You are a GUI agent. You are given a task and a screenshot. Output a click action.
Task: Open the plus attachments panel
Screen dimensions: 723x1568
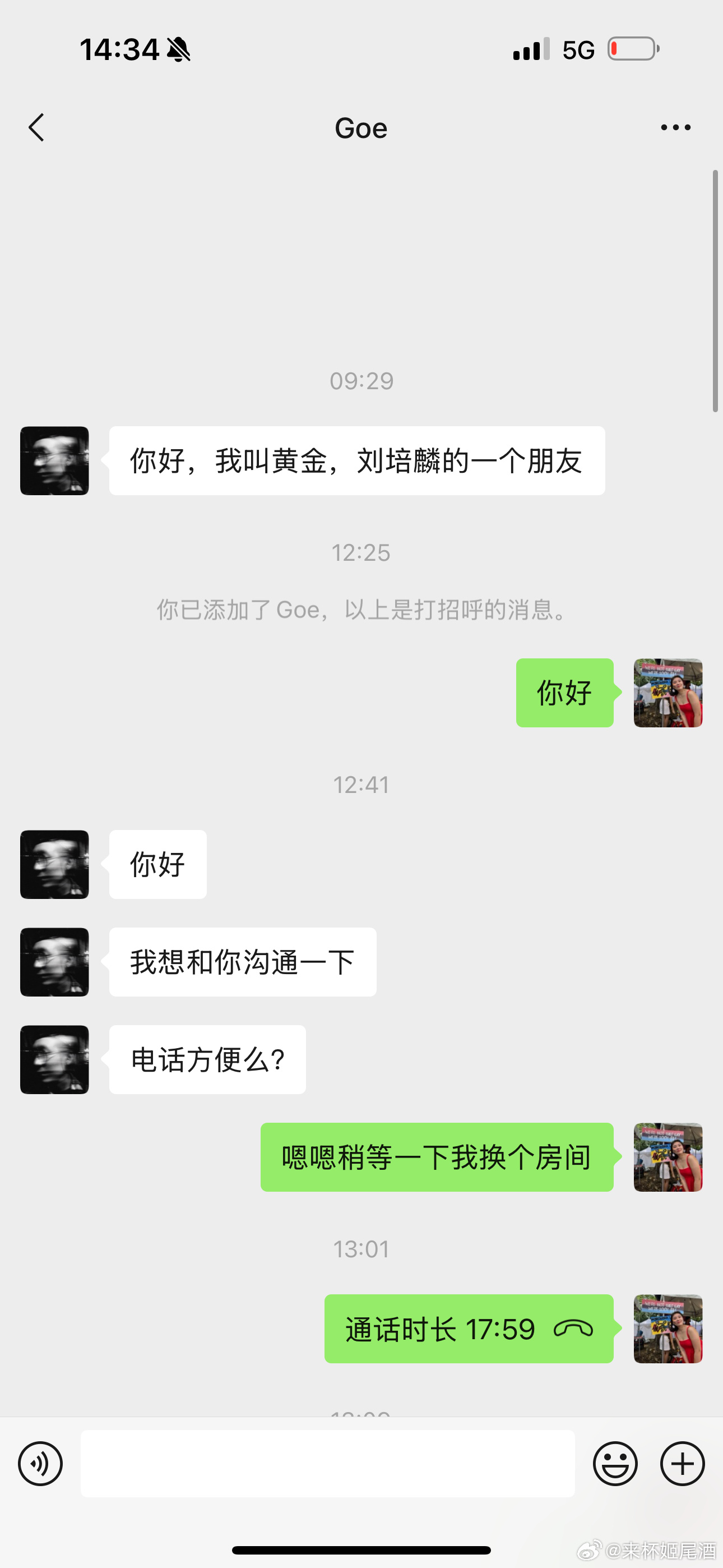pos(682,1464)
